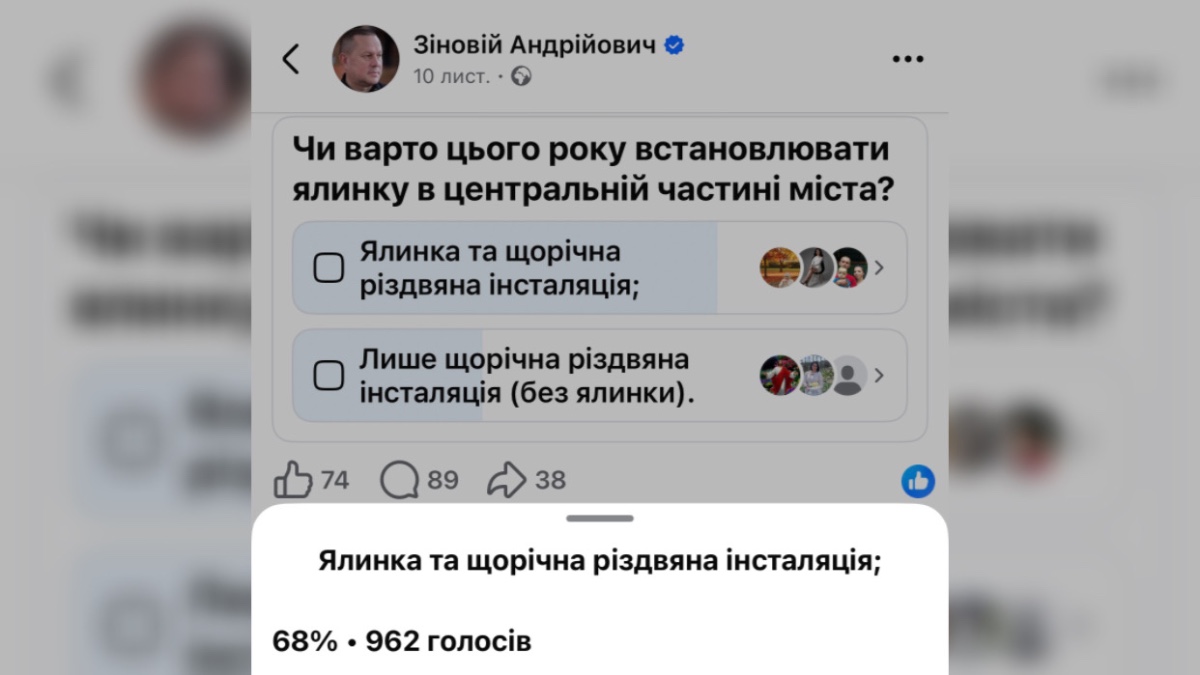Share the poll post
The height and width of the screenshot is (675, 1200).
pos(507,481)
